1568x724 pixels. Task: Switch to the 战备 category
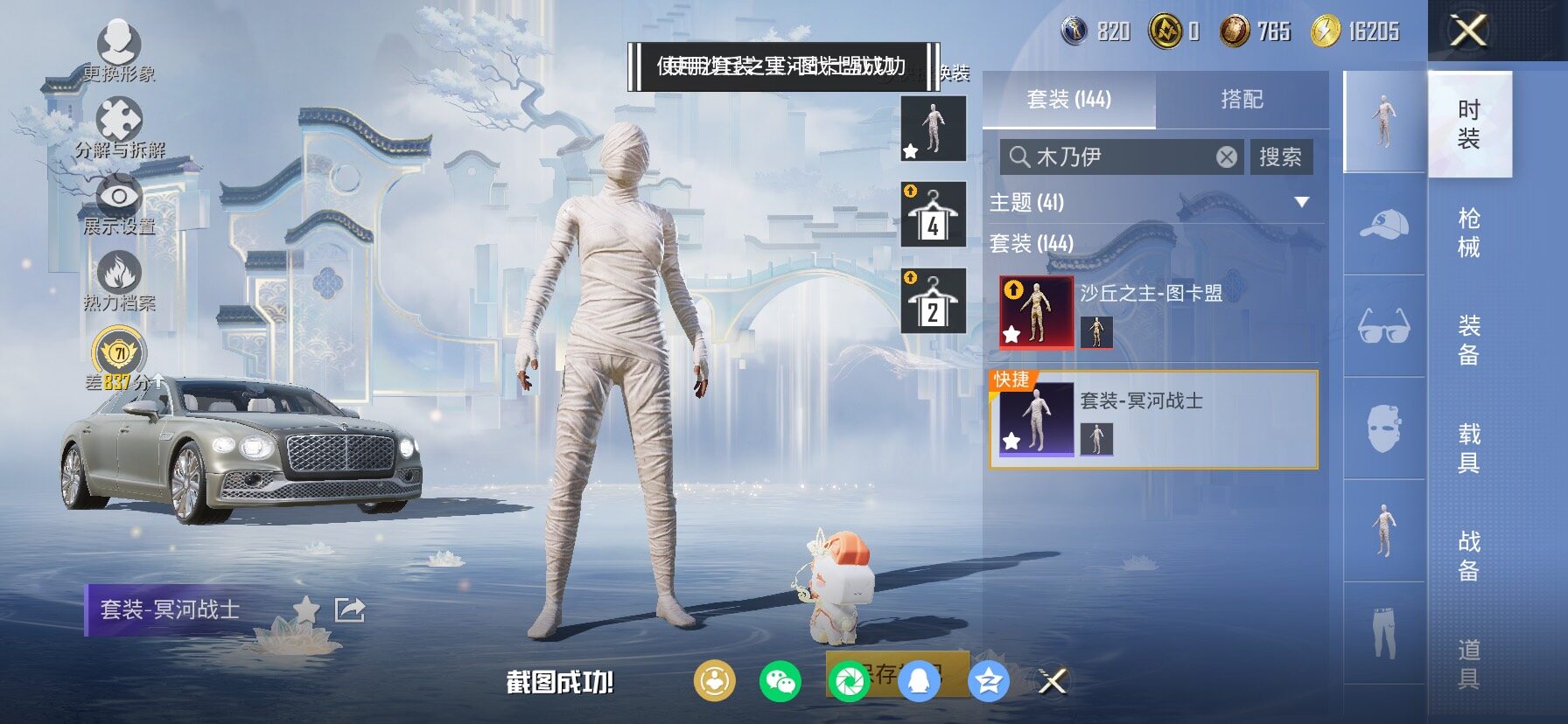coord(1469,556)
